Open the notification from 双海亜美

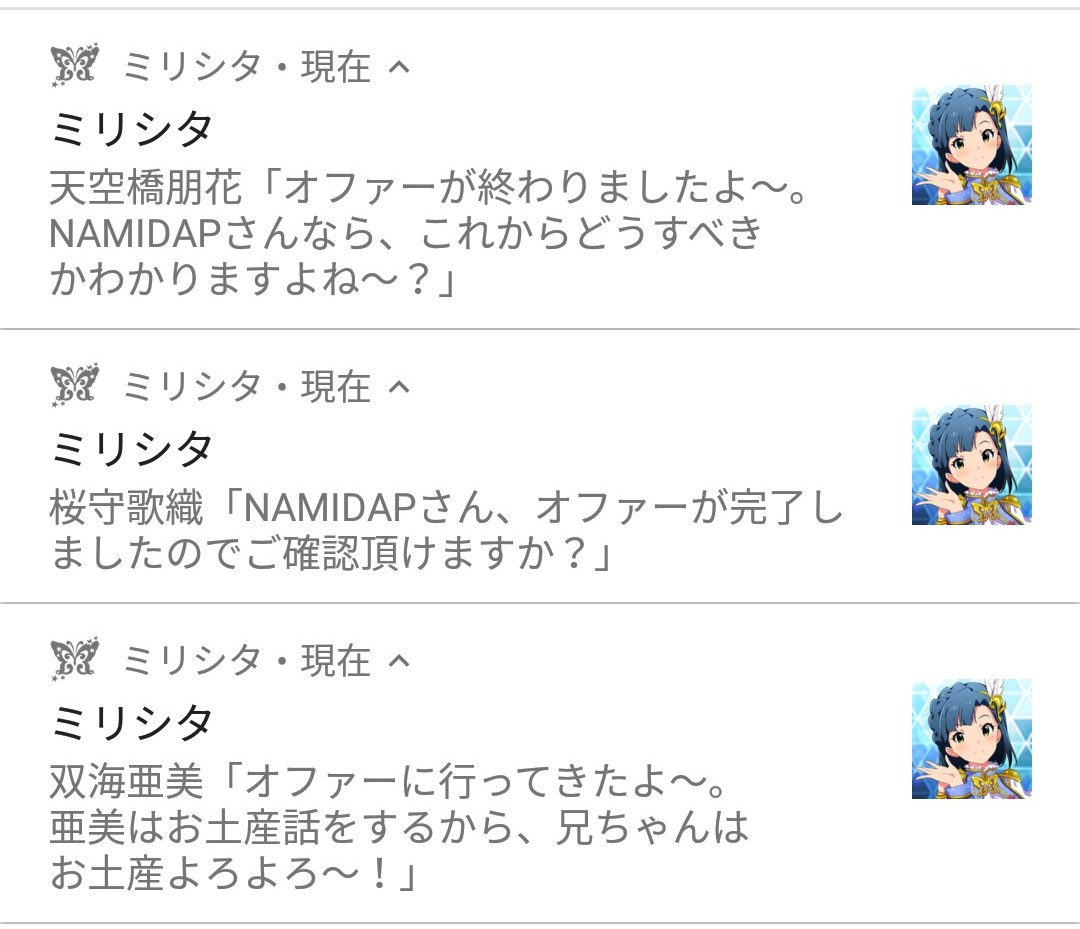(x=400, y=825)
